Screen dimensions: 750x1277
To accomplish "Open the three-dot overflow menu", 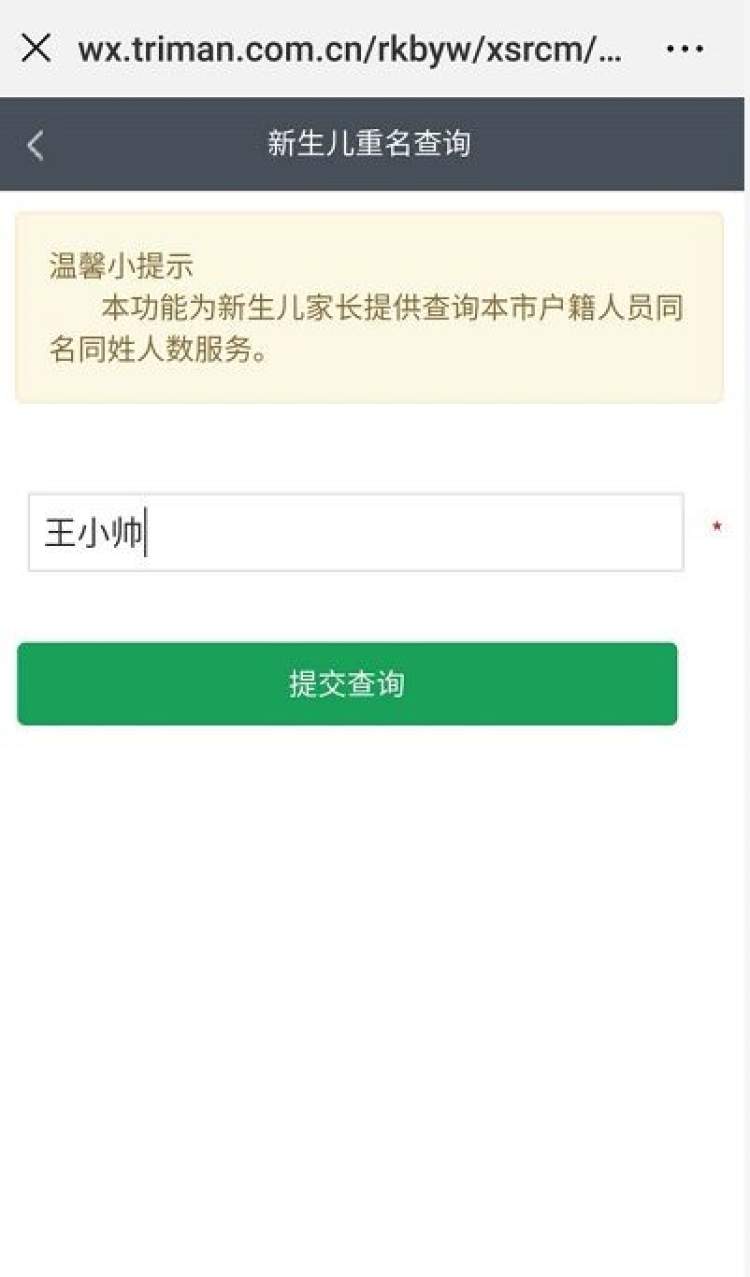I will click(685, 48).
